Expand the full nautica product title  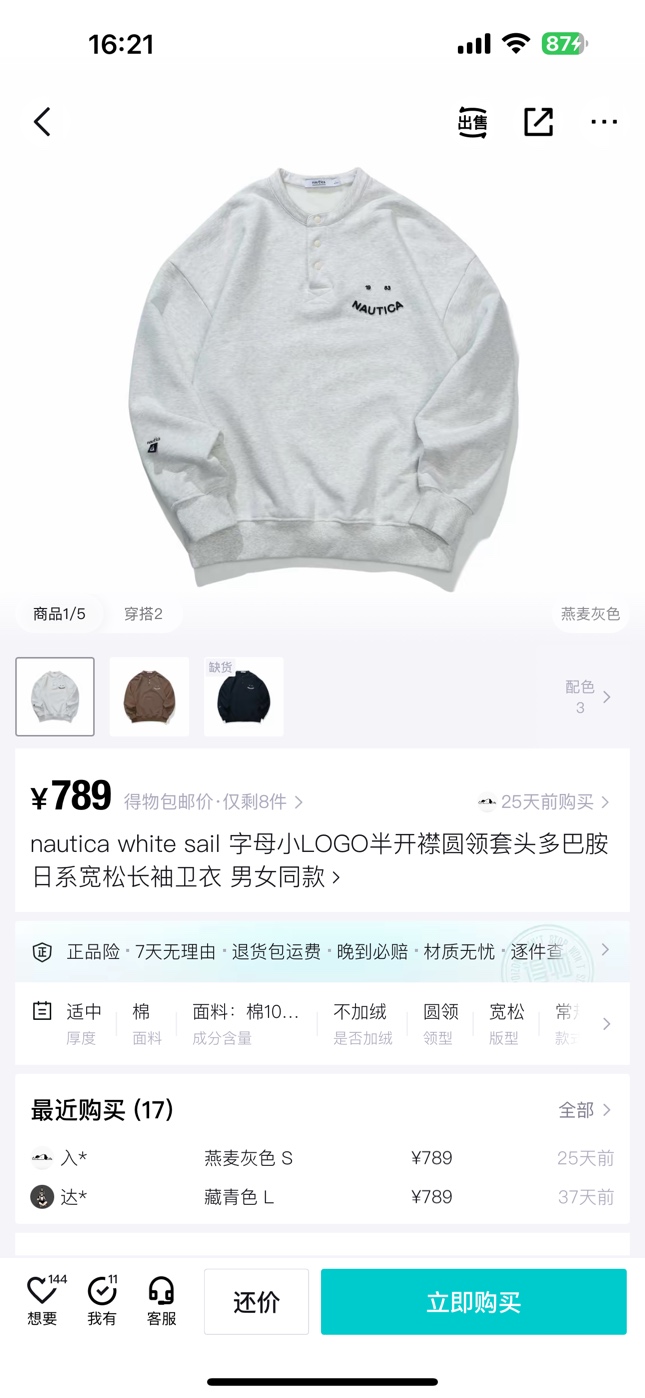[320, 861]
